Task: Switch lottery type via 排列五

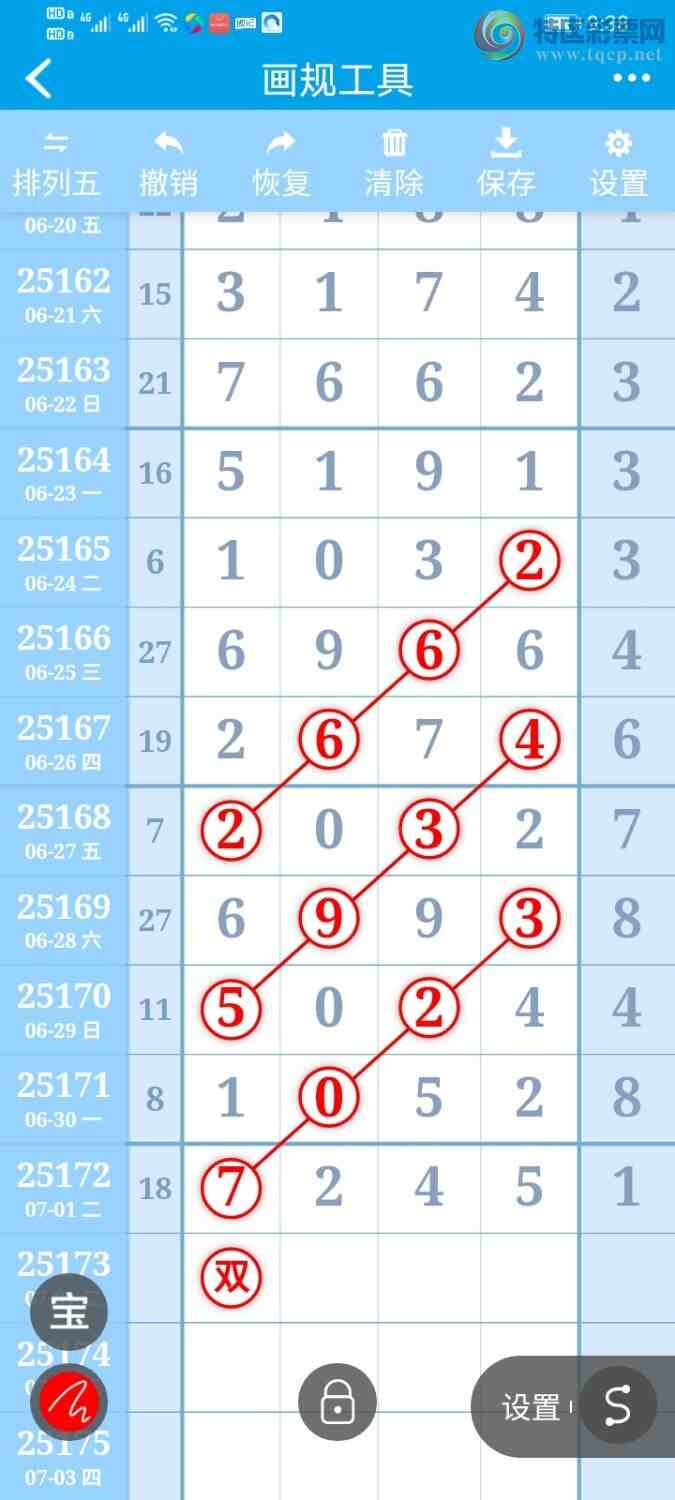Action: [x=56, y=164]
